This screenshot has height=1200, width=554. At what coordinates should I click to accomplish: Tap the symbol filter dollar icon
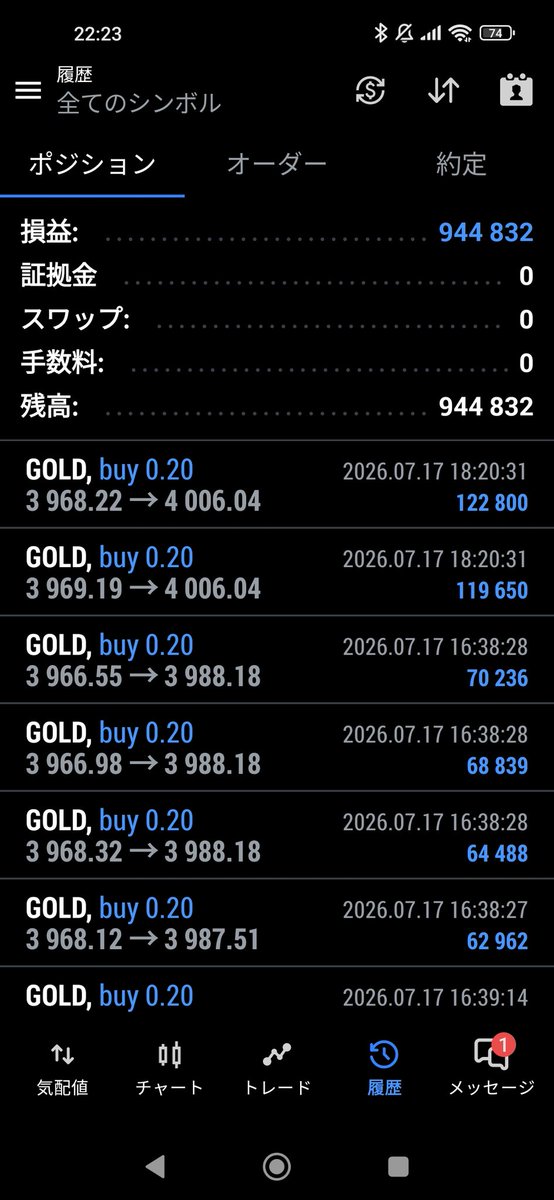coord(371,90)
